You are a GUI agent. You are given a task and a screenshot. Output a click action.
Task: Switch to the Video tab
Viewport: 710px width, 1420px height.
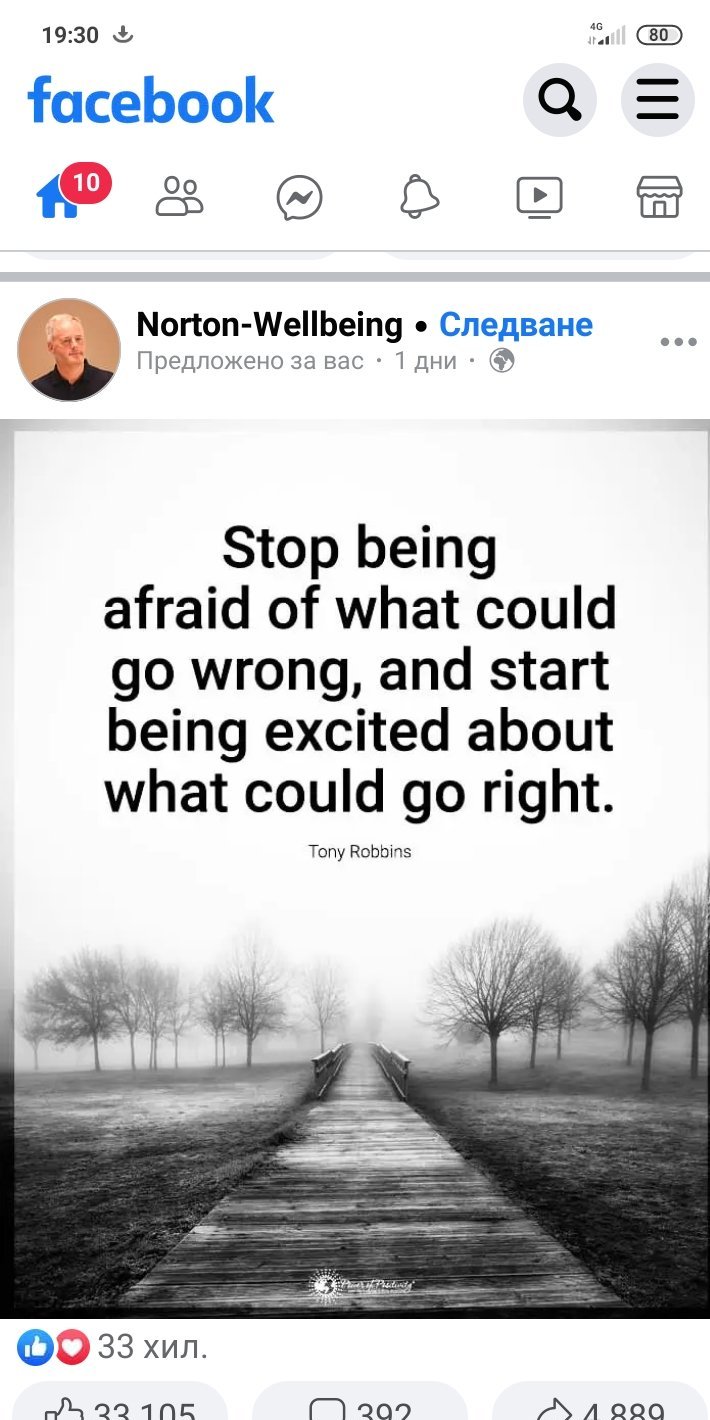[539, 197]
